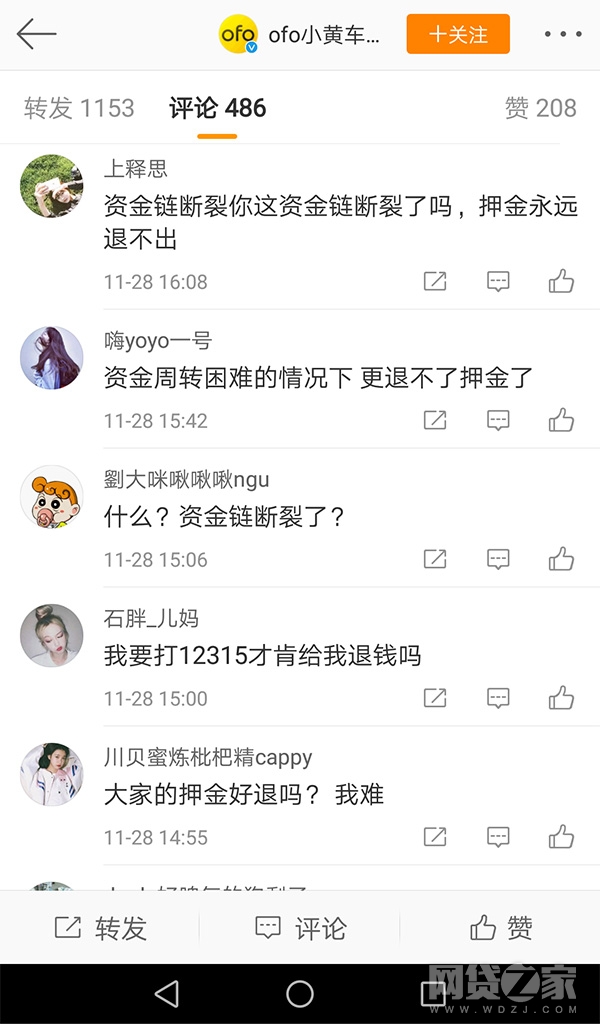Repost the comment from 嗨yoyo一号
The height and width of the screenshot is (1024, 600).
coord(435,420)
